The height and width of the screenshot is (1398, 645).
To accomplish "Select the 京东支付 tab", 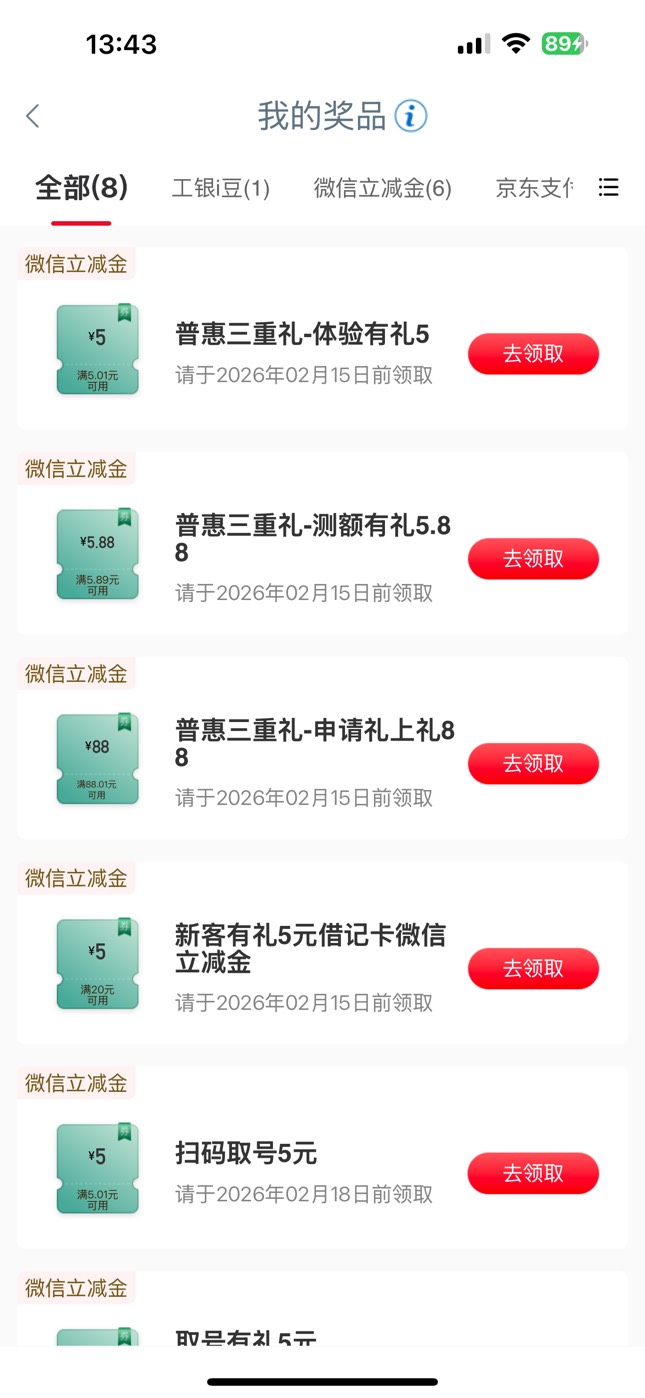I will 534,188.
